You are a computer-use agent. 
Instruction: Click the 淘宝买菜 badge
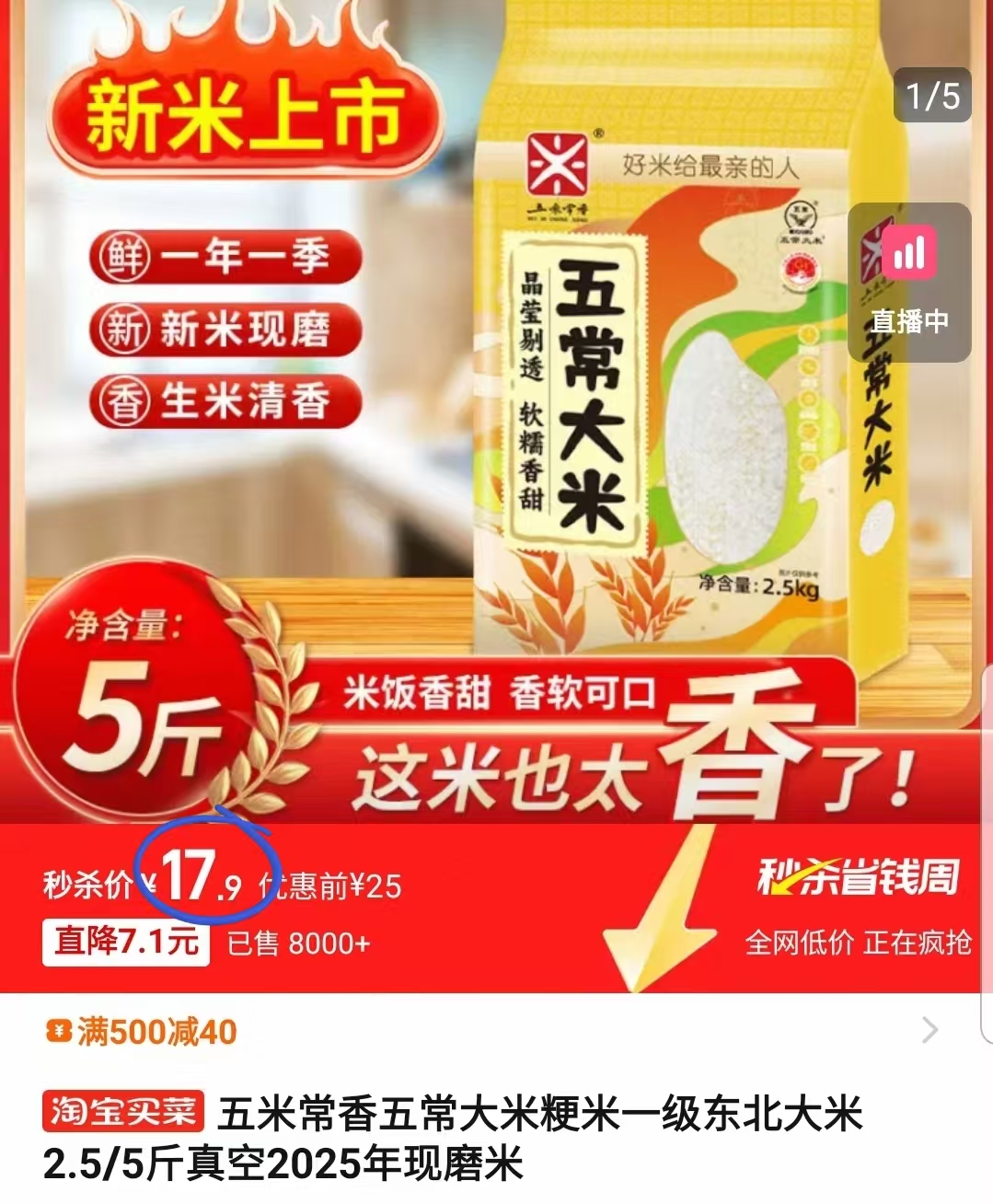point(122,1114)
